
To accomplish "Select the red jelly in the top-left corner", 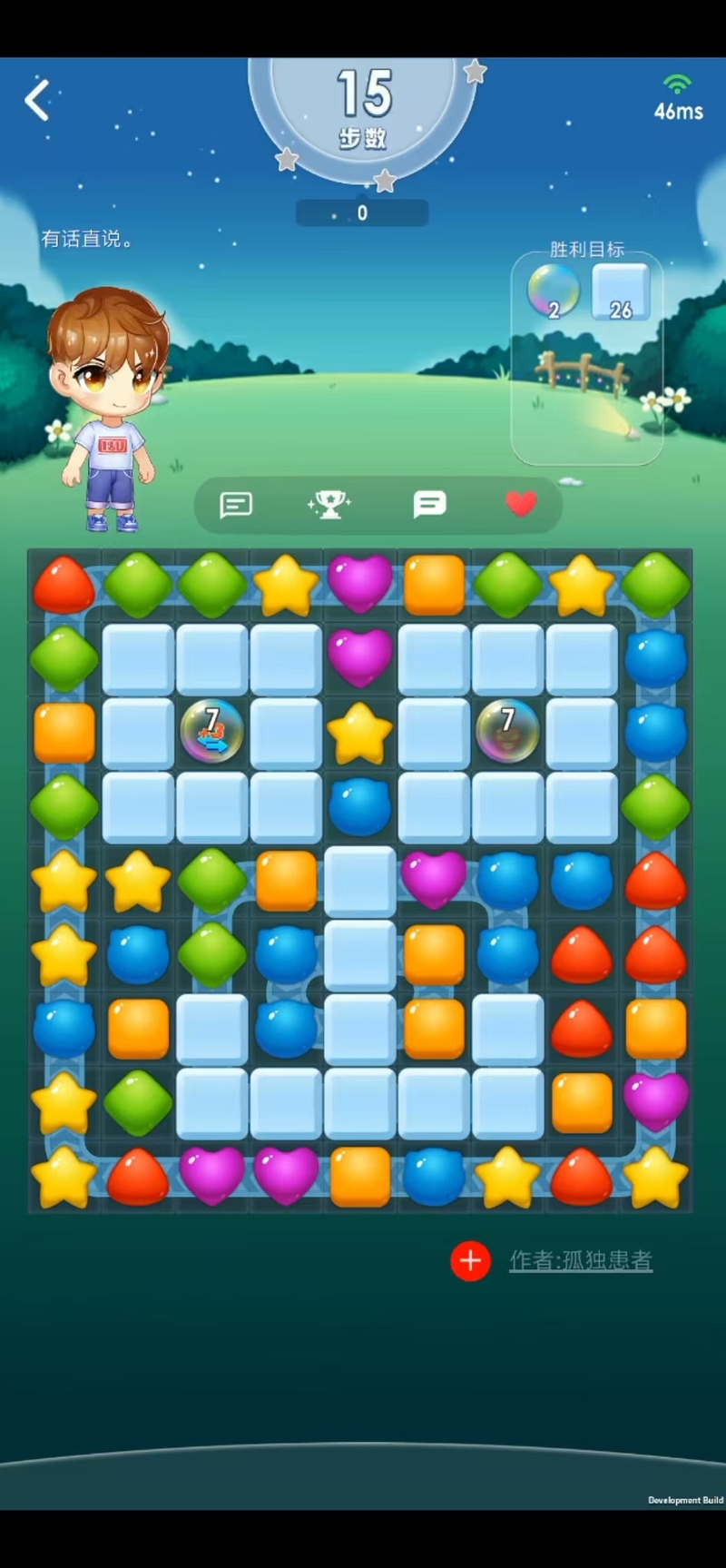I will click(64, 584).
